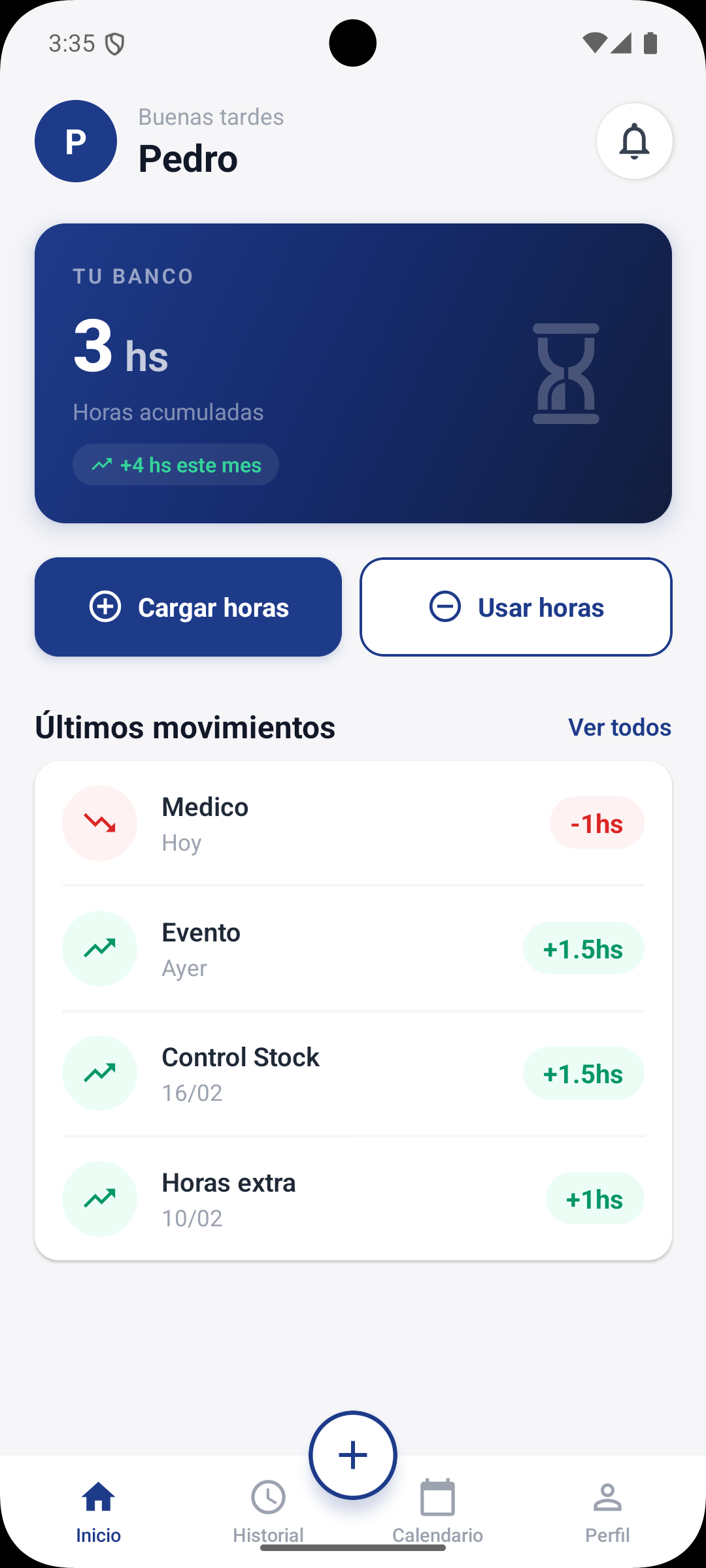Tap the red downward trend icon next to Medico
The height and width of the screenshot is (1568, 706).
[x=99, y=823]
